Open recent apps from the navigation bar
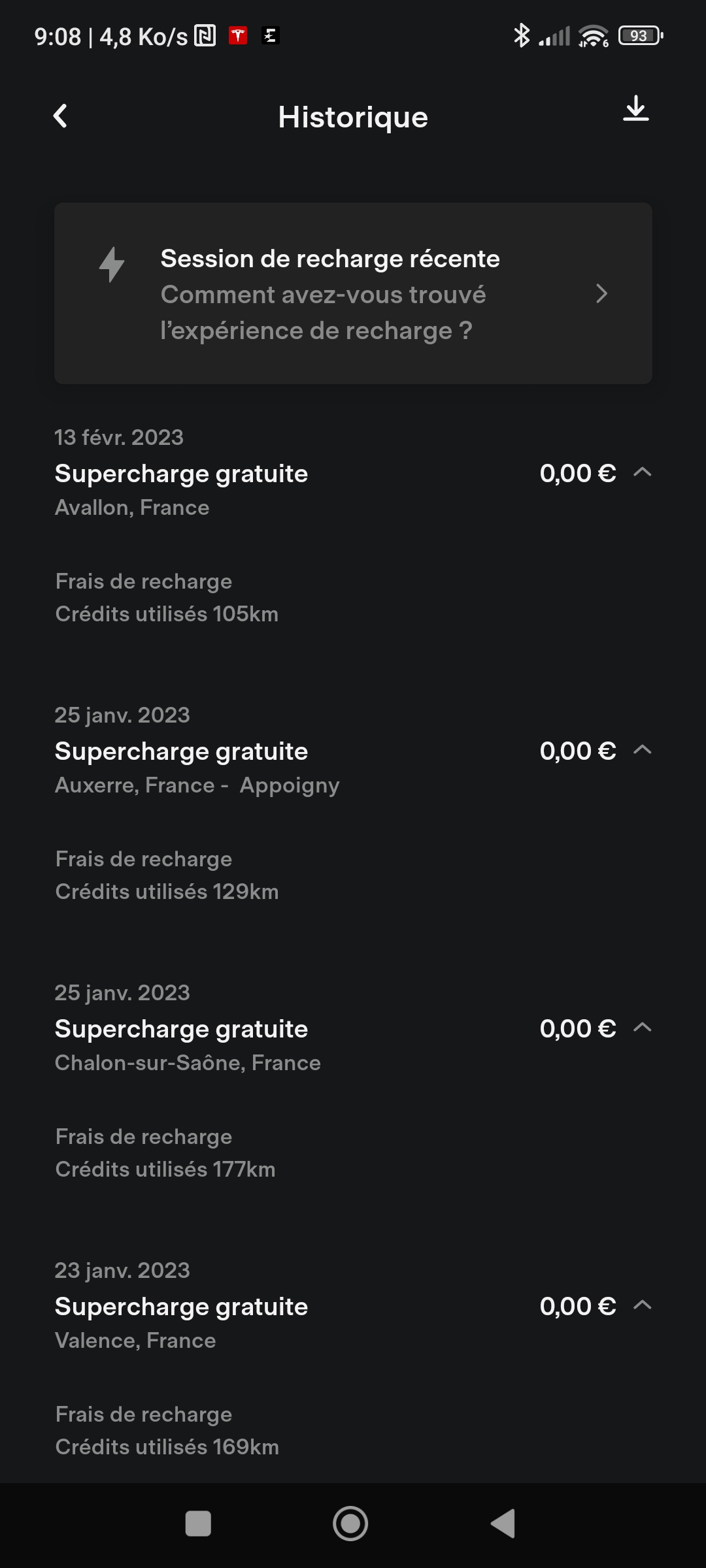 [x=198, y=1524]
